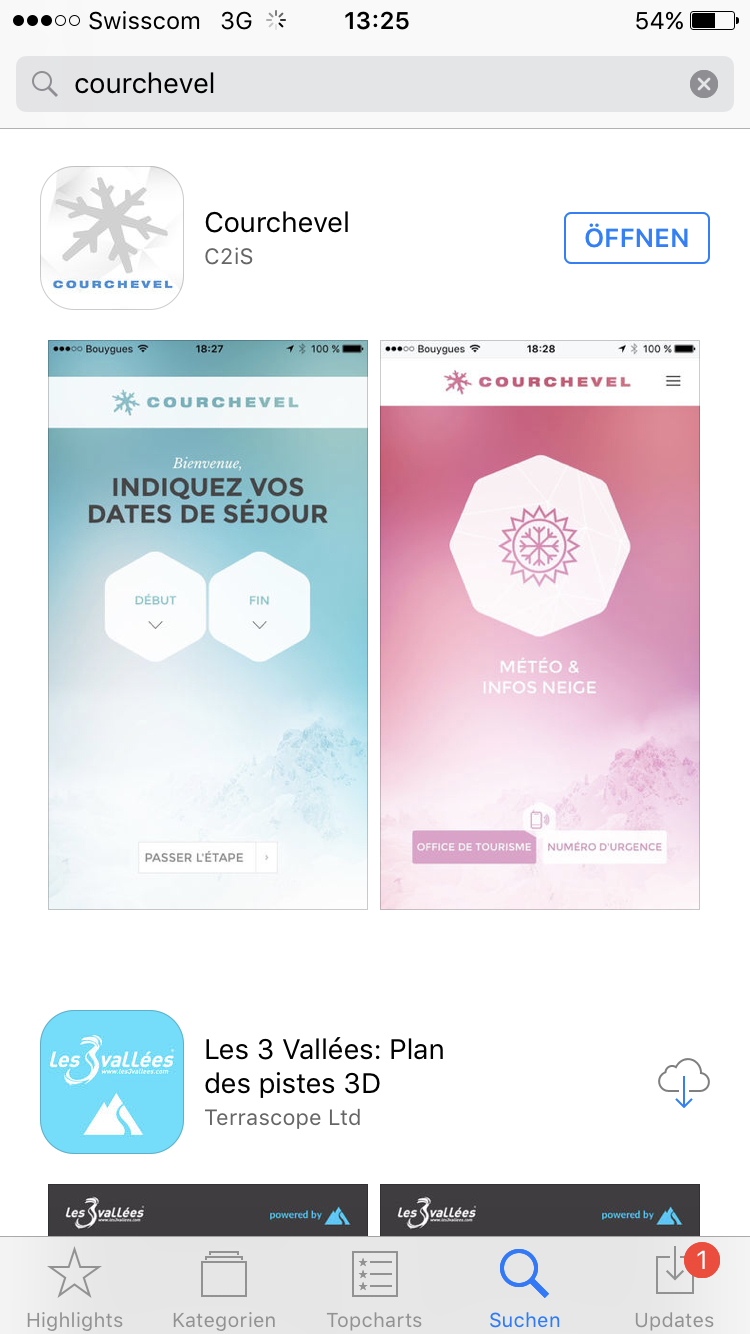750x1334 pixels.
Task: Switch to the Highlights tab
Action: (x=75, y=1290)
